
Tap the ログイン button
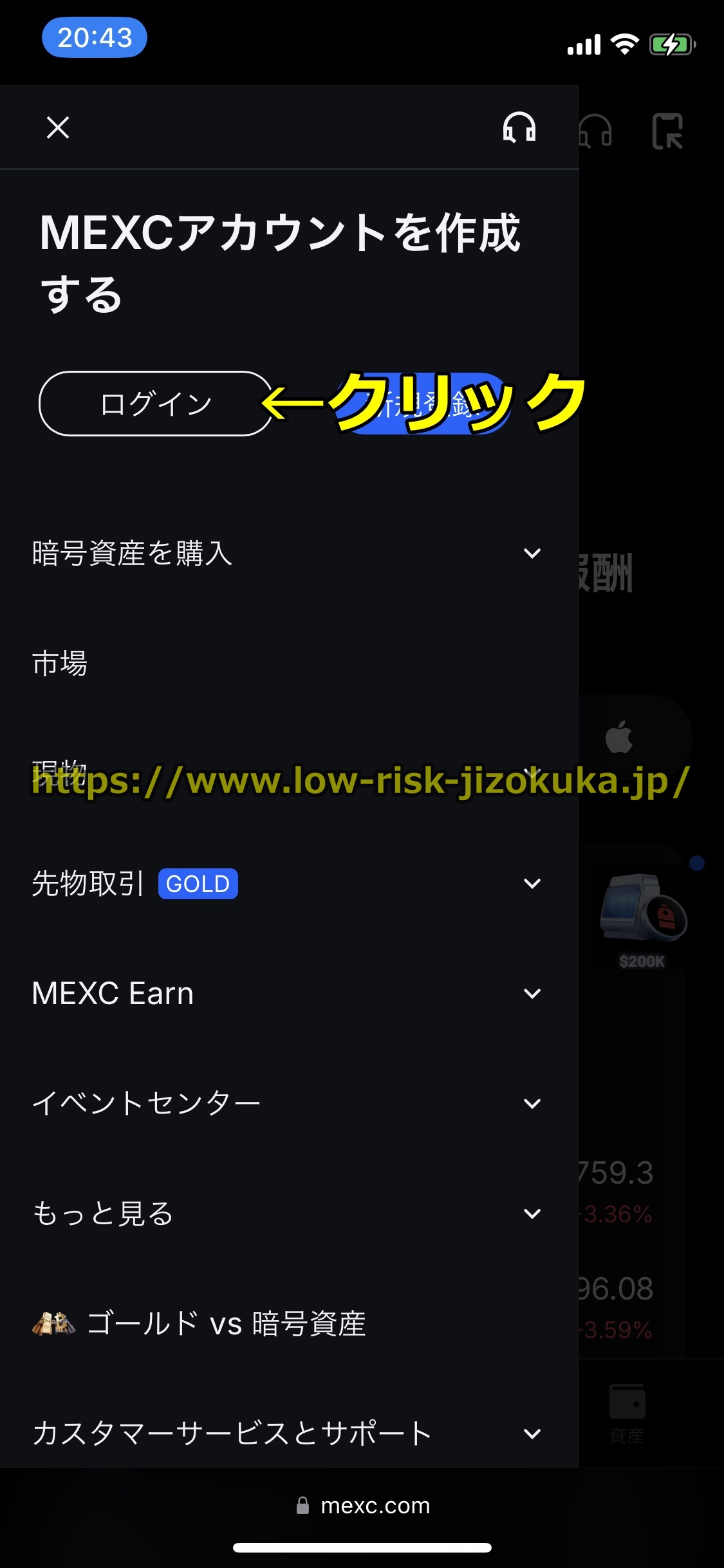point(156,404)
